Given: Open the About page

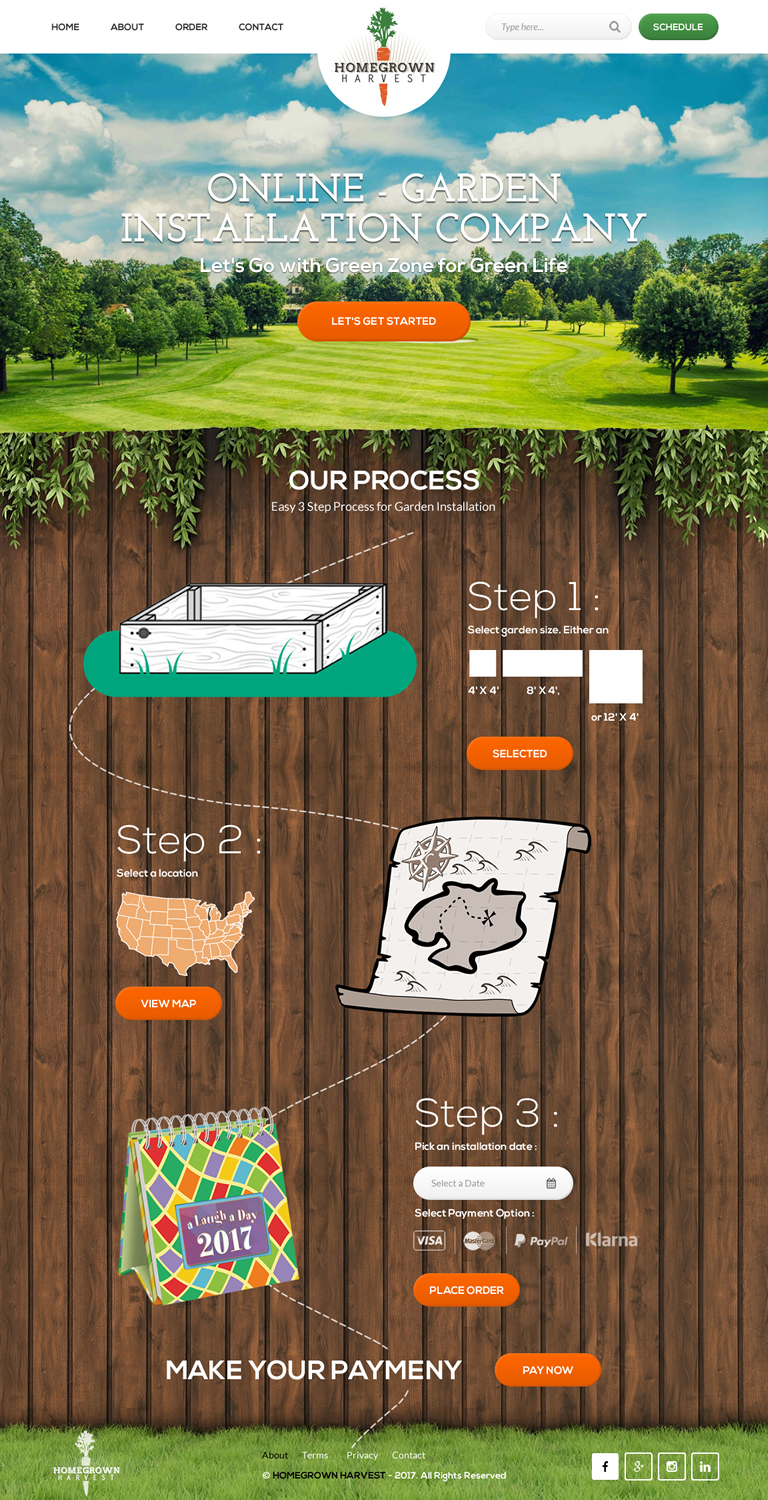Looking at the screenshot, I should [127, 27].
